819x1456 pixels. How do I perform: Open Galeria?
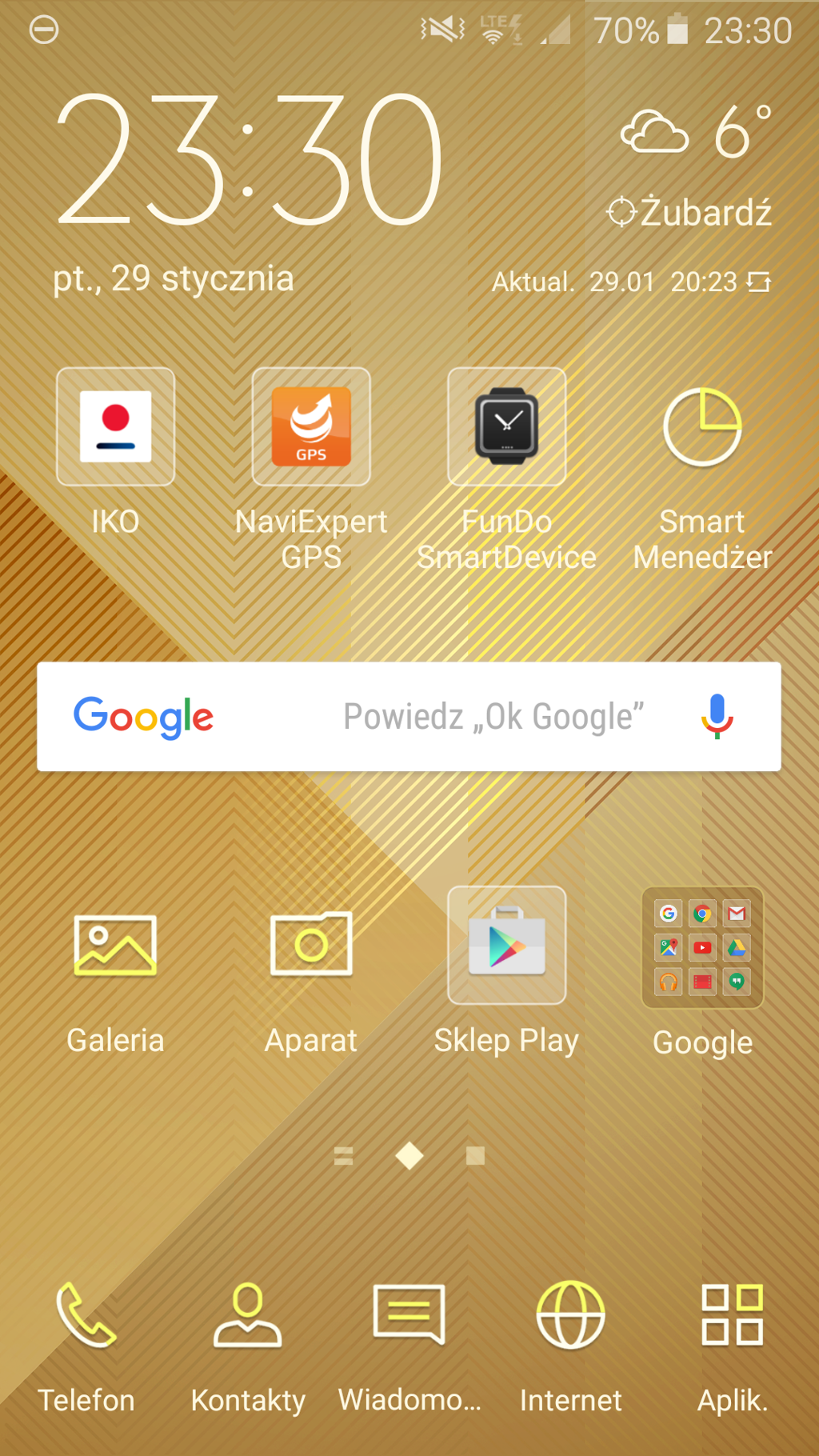click(115, 946)
